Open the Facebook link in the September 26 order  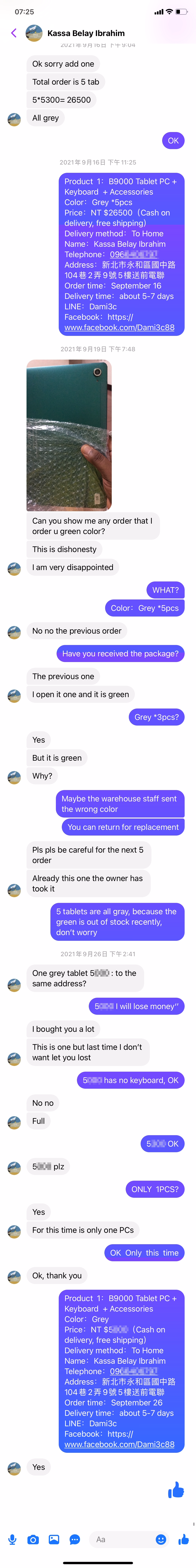click(119, 1445)
